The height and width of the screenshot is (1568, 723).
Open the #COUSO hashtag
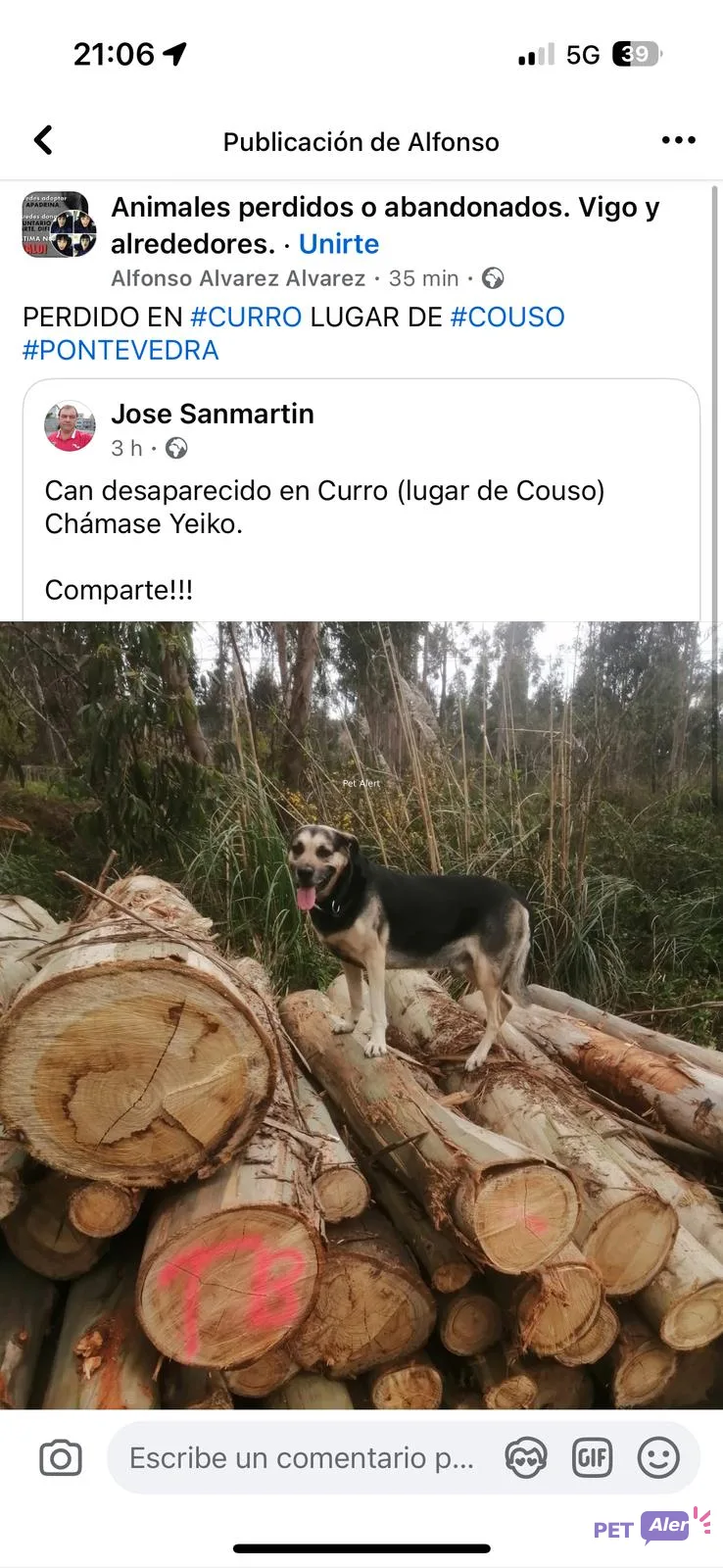506,318
